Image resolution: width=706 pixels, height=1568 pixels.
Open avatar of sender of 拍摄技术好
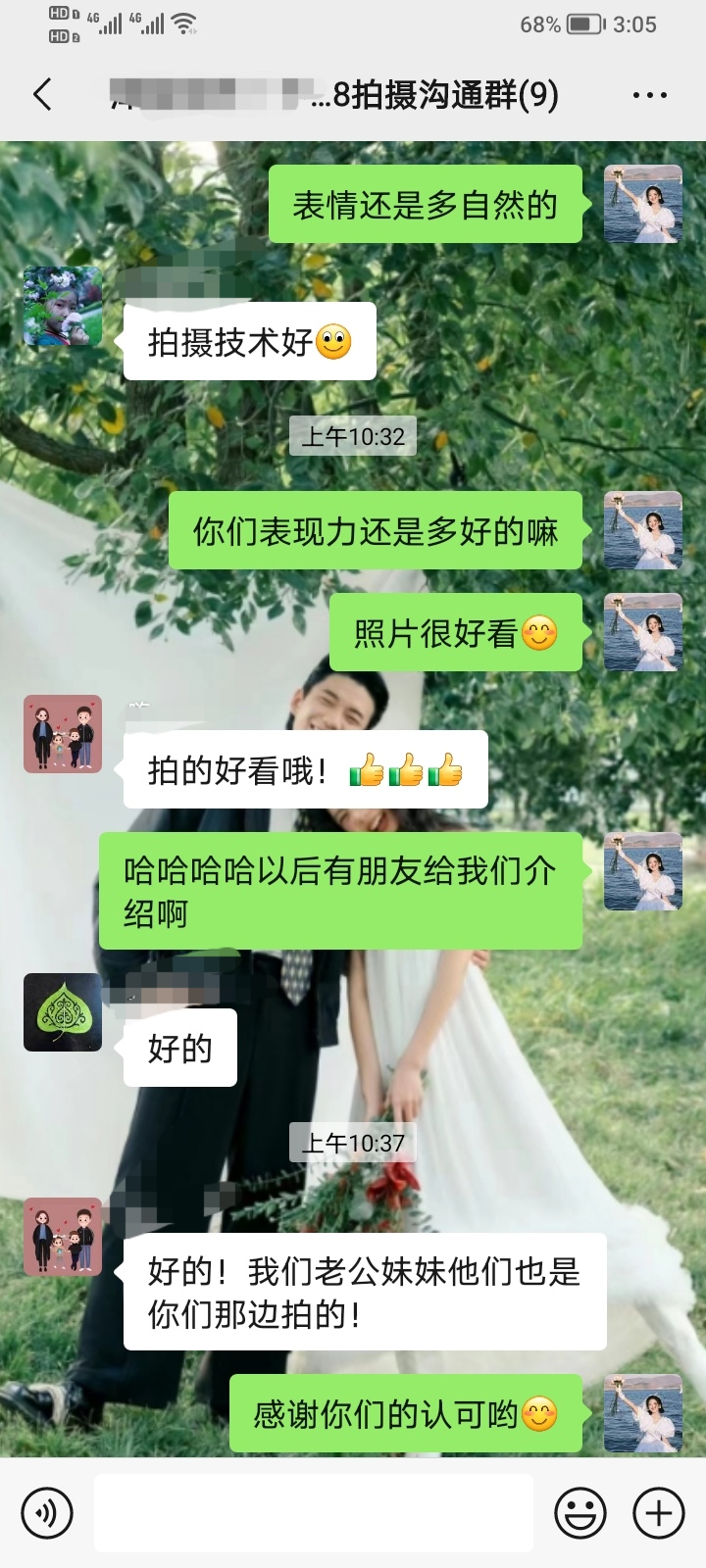(63, 306)
